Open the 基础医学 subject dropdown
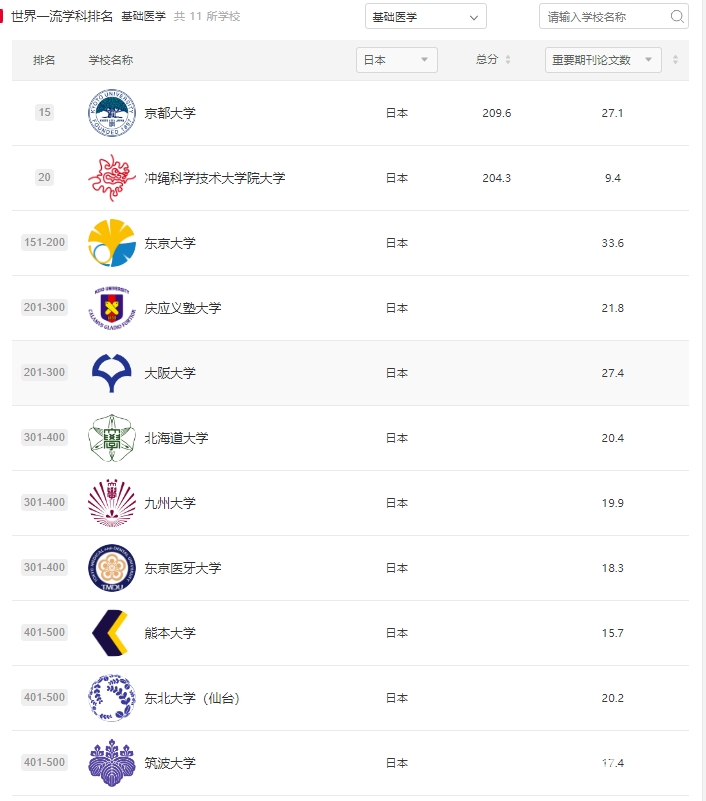 coord(425,17)
